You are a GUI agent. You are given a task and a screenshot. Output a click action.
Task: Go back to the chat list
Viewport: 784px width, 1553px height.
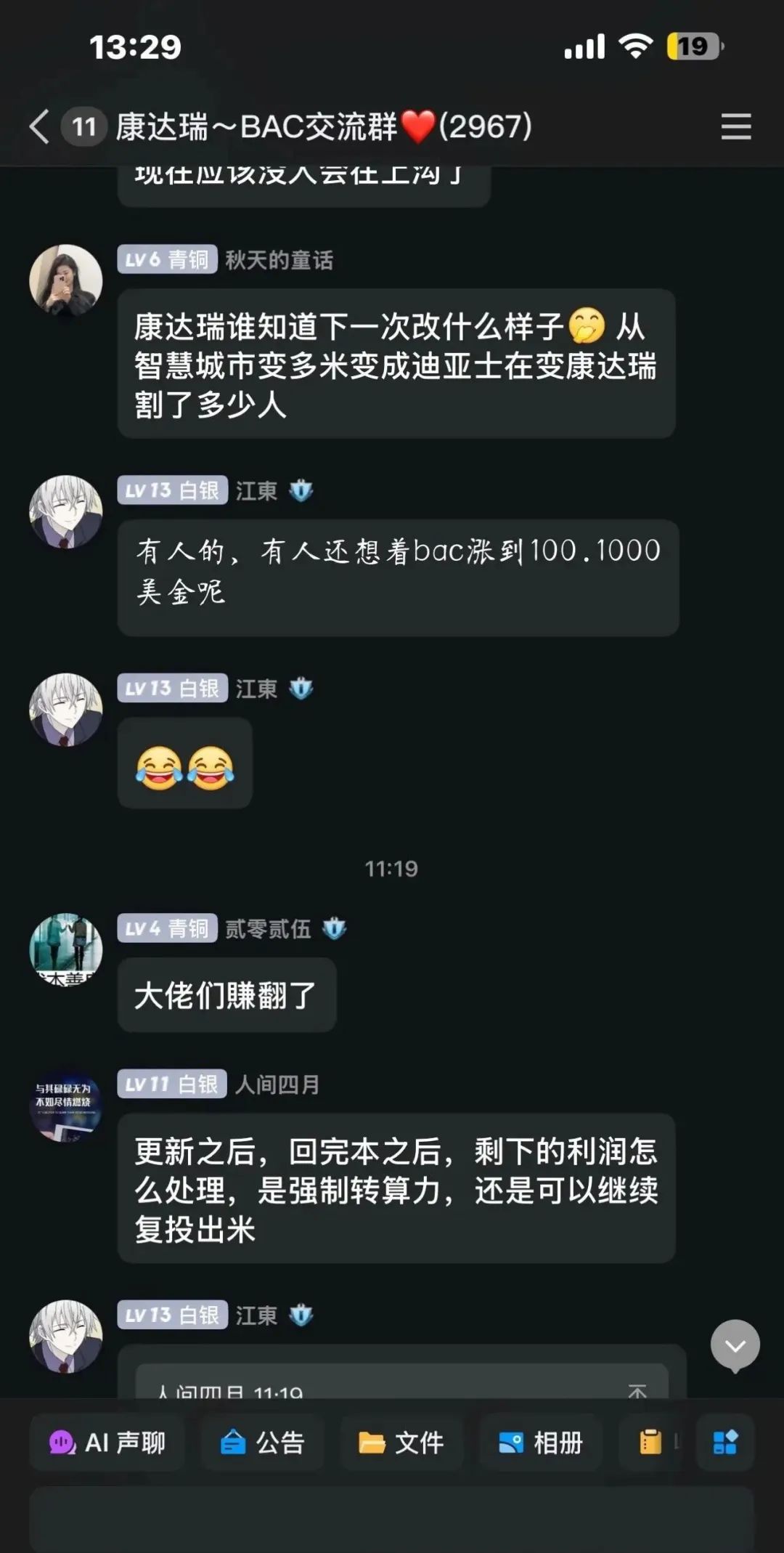40,126
